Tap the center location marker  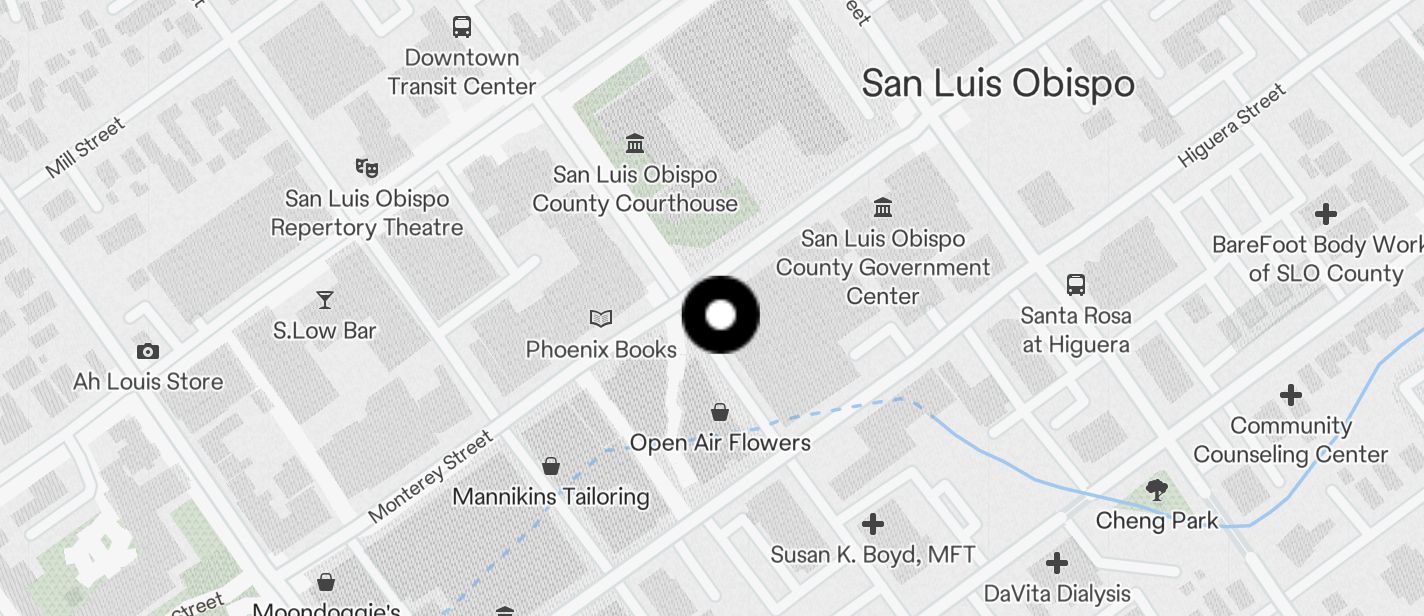pyautogui.click(x=721, y=315)
